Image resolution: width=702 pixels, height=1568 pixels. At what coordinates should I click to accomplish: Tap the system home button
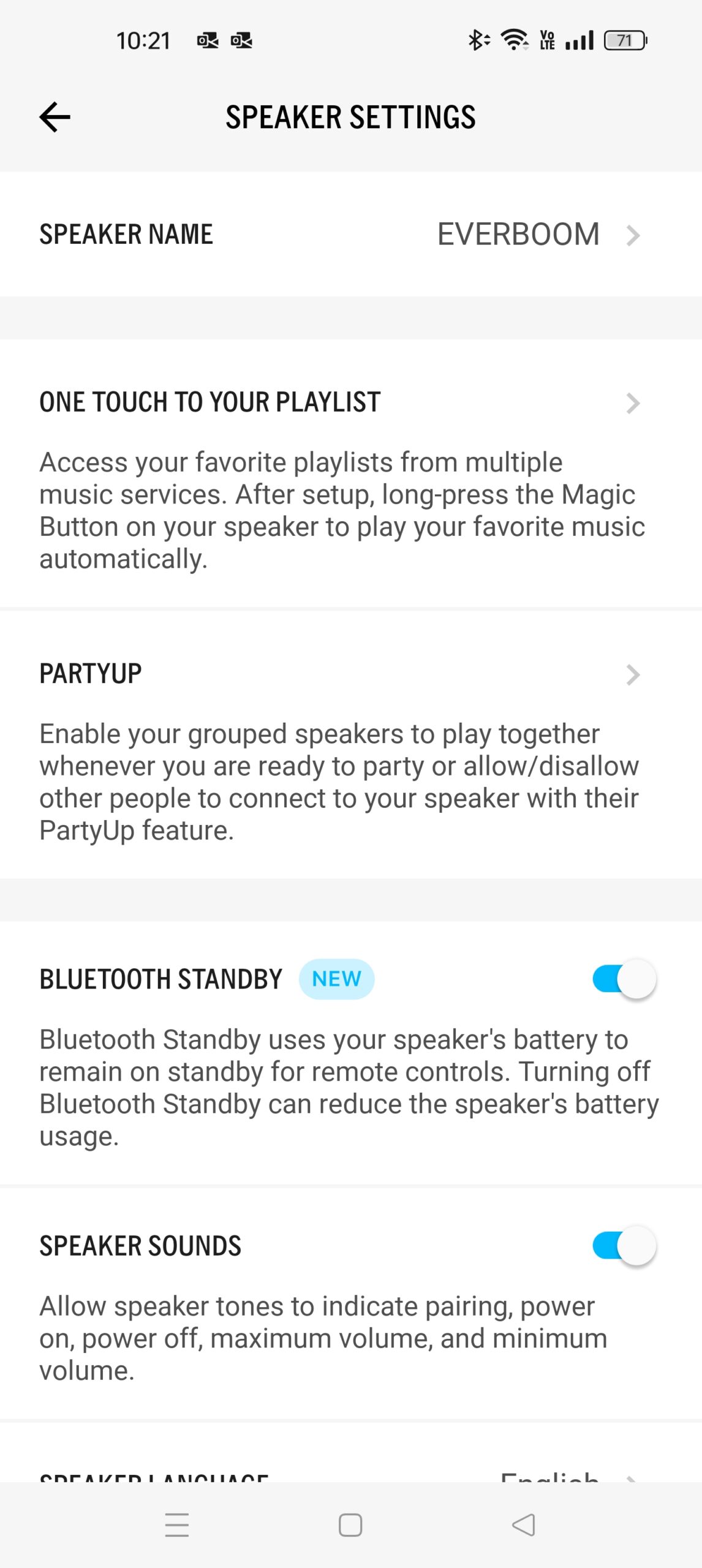(x=350, y=1525)
